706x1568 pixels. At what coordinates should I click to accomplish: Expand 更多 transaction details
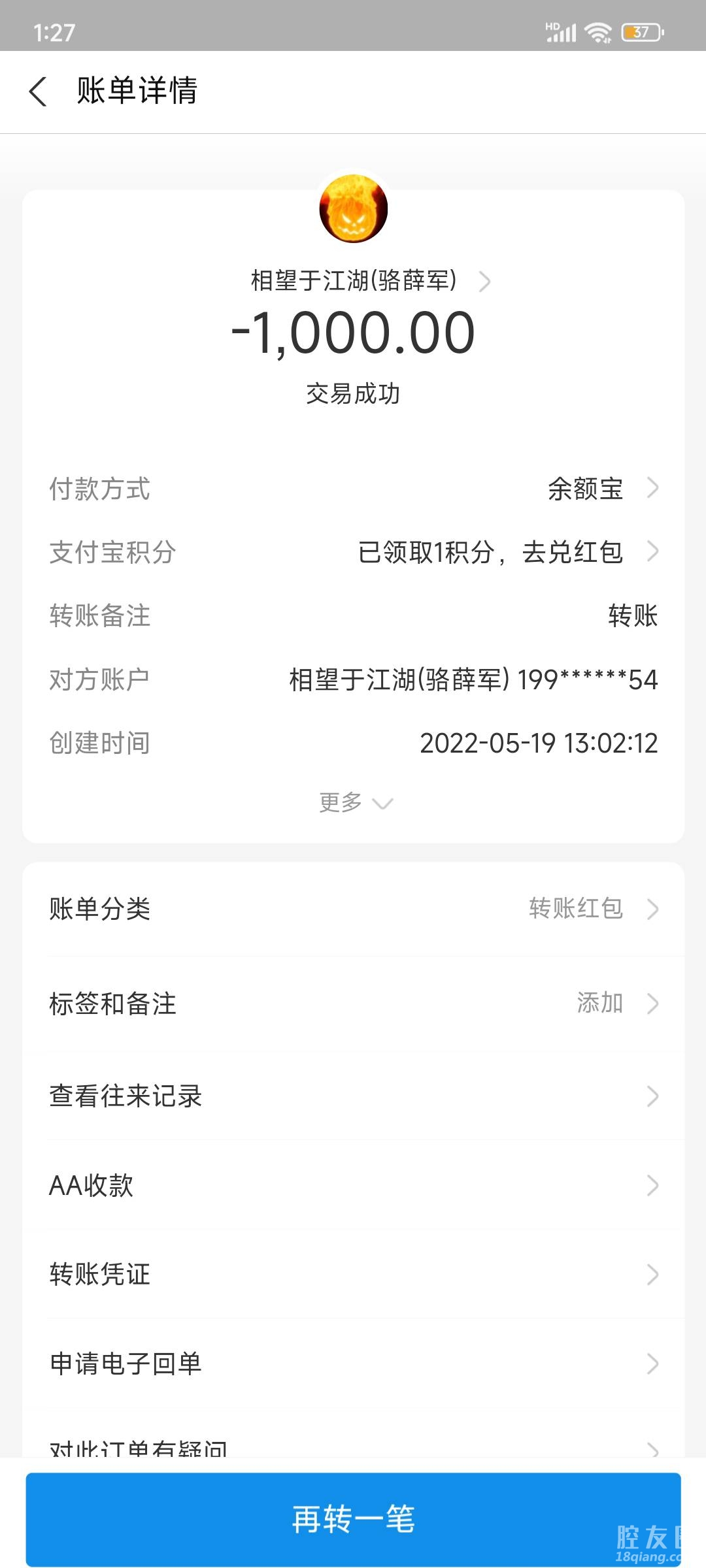click(x=354, y=802)
